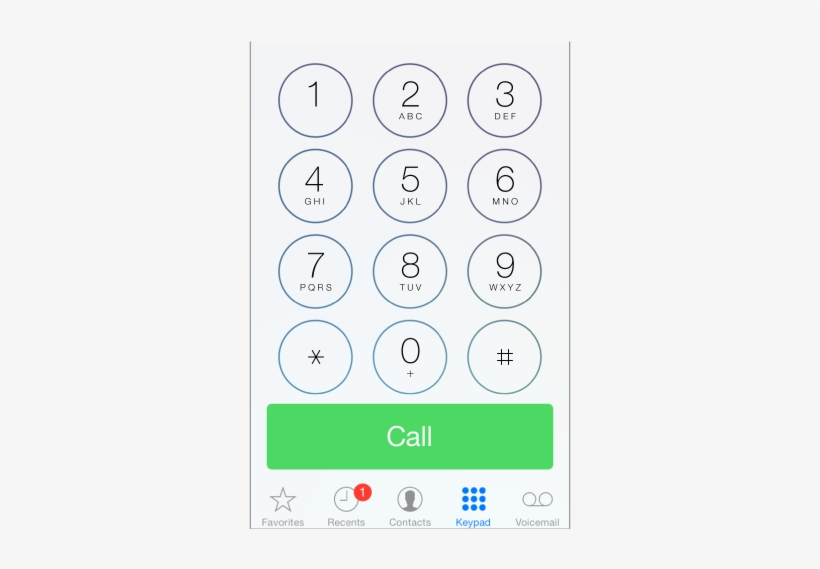Dial the 5 JKL key
Image resolution: width=820 pixels, height=569 pixels.
[x=410, y=186]
